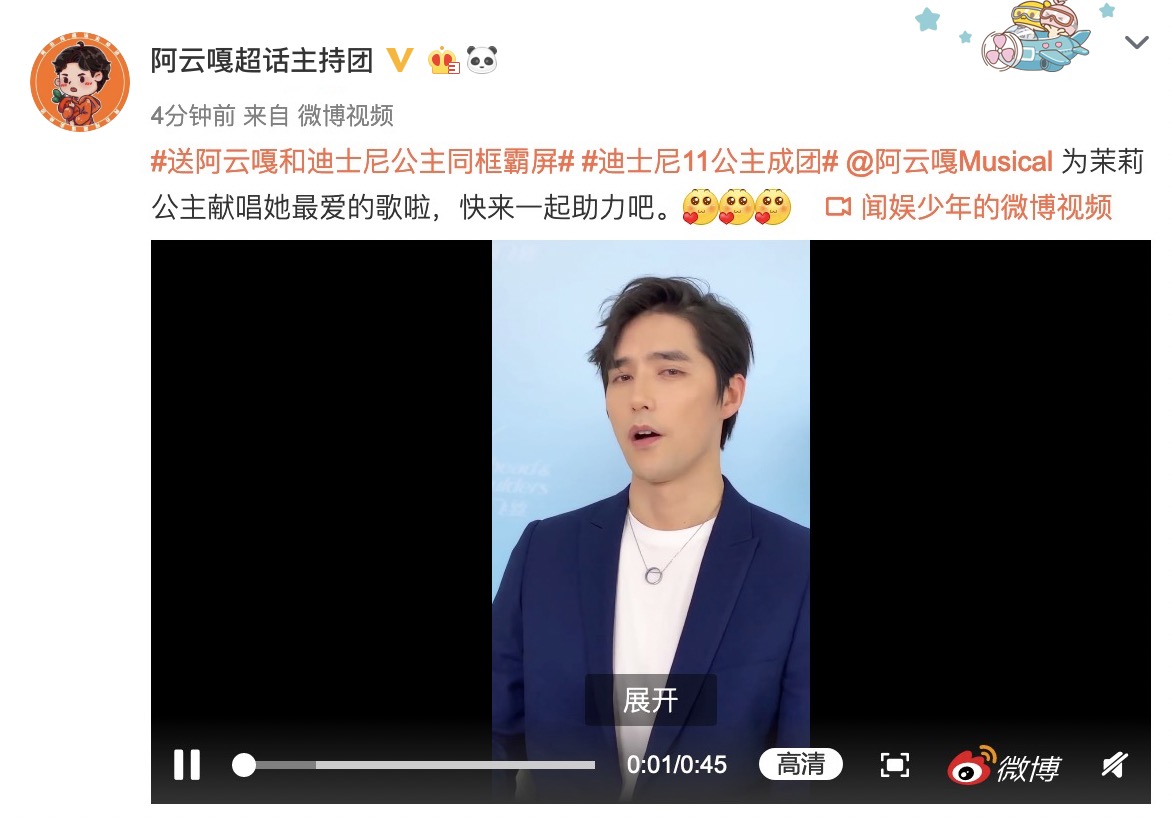This screenshot has height=822, width=1172.
Task: Enter fullscreen video mode
Action: click(x=894, y=766)
